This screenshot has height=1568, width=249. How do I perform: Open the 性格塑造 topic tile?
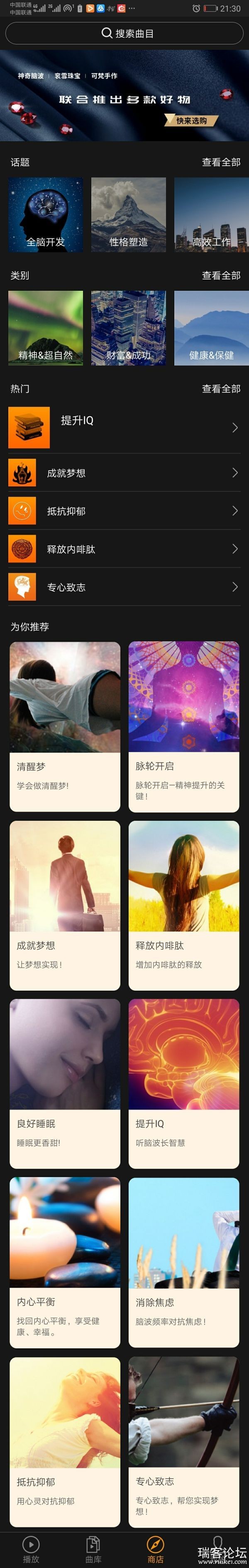coord(129,215)
